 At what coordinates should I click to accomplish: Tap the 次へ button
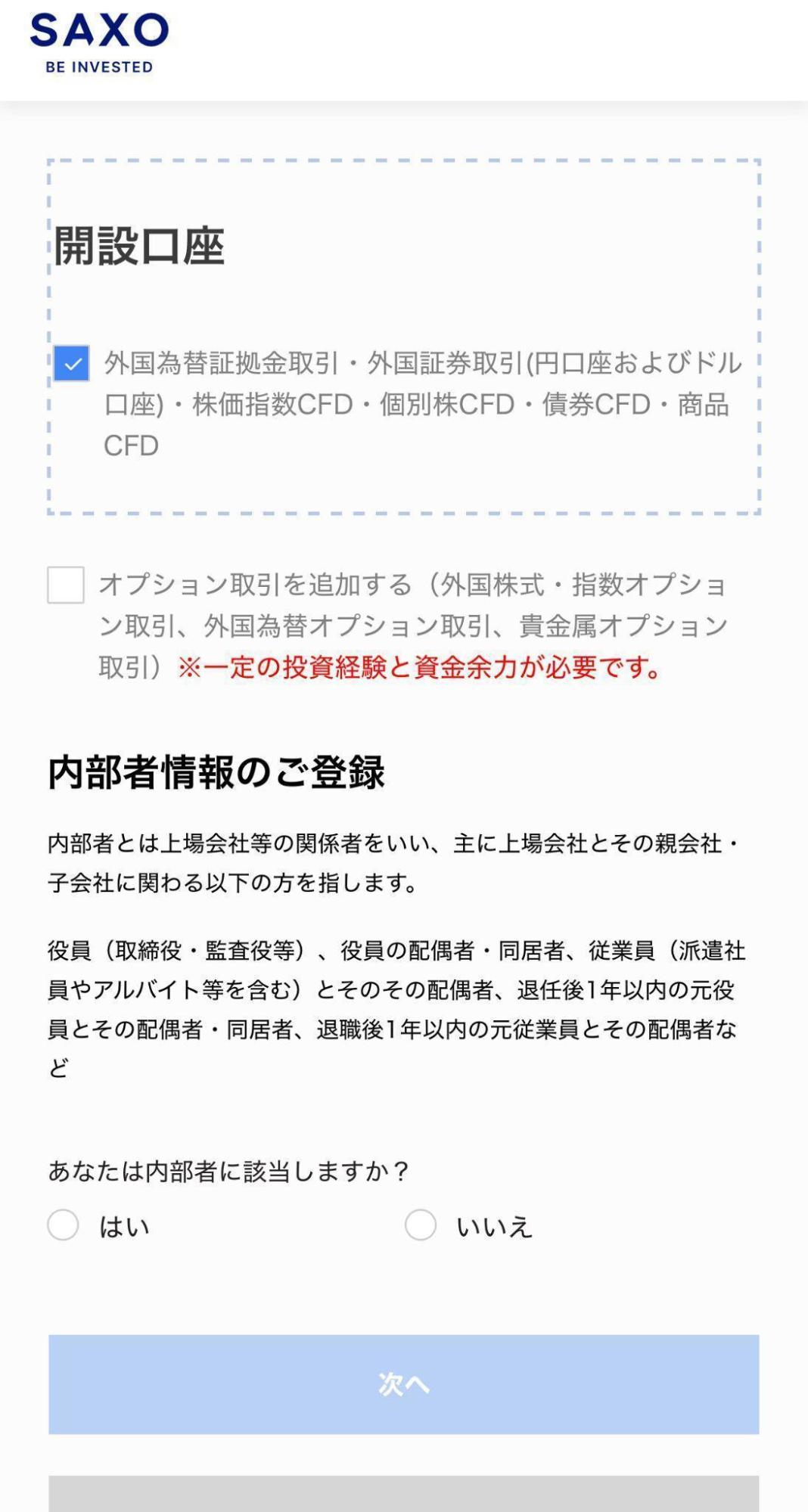coord(404,1384)
